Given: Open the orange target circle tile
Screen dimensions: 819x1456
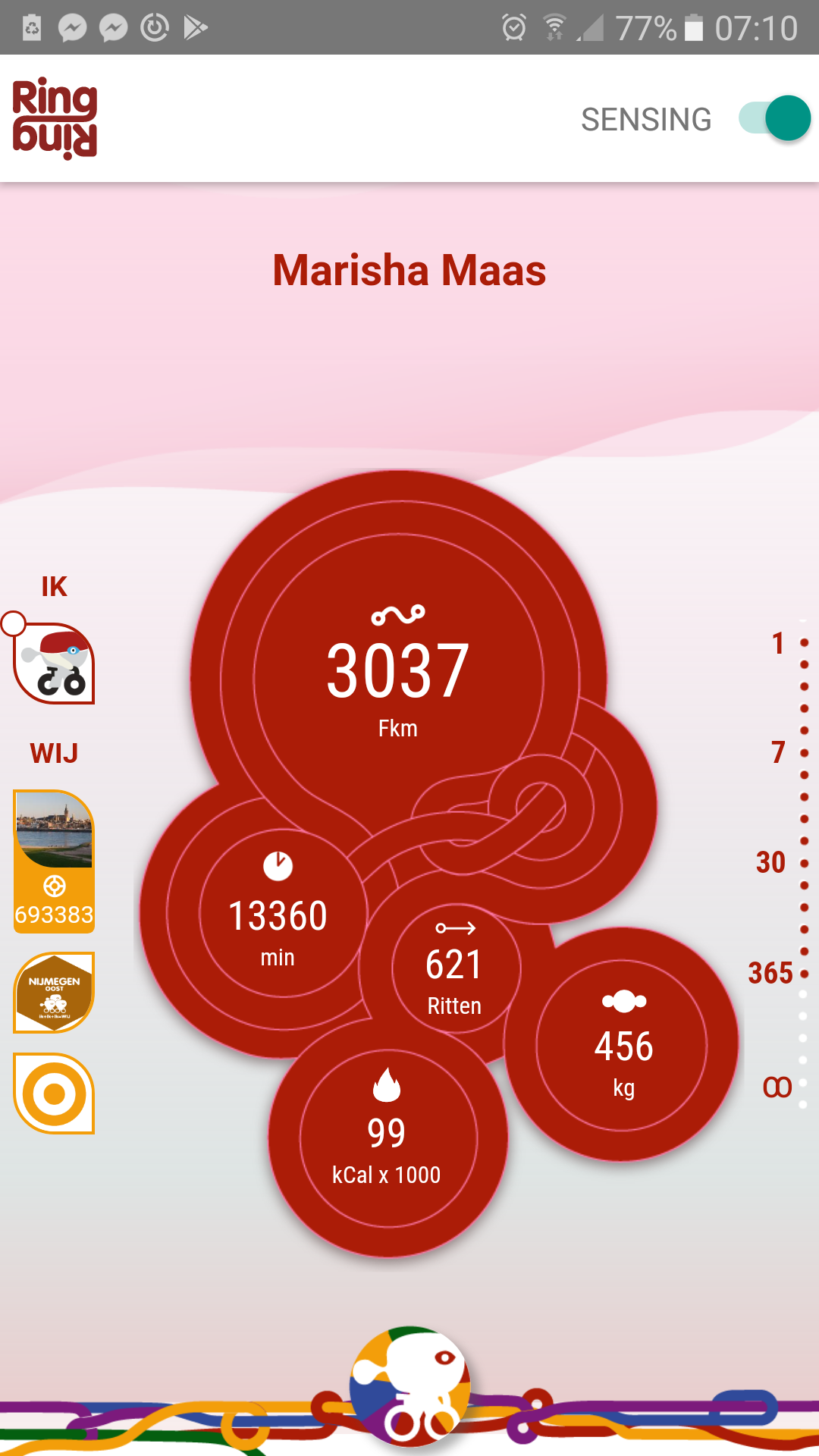Looking at the screenshot, I should click(54, 1094).
